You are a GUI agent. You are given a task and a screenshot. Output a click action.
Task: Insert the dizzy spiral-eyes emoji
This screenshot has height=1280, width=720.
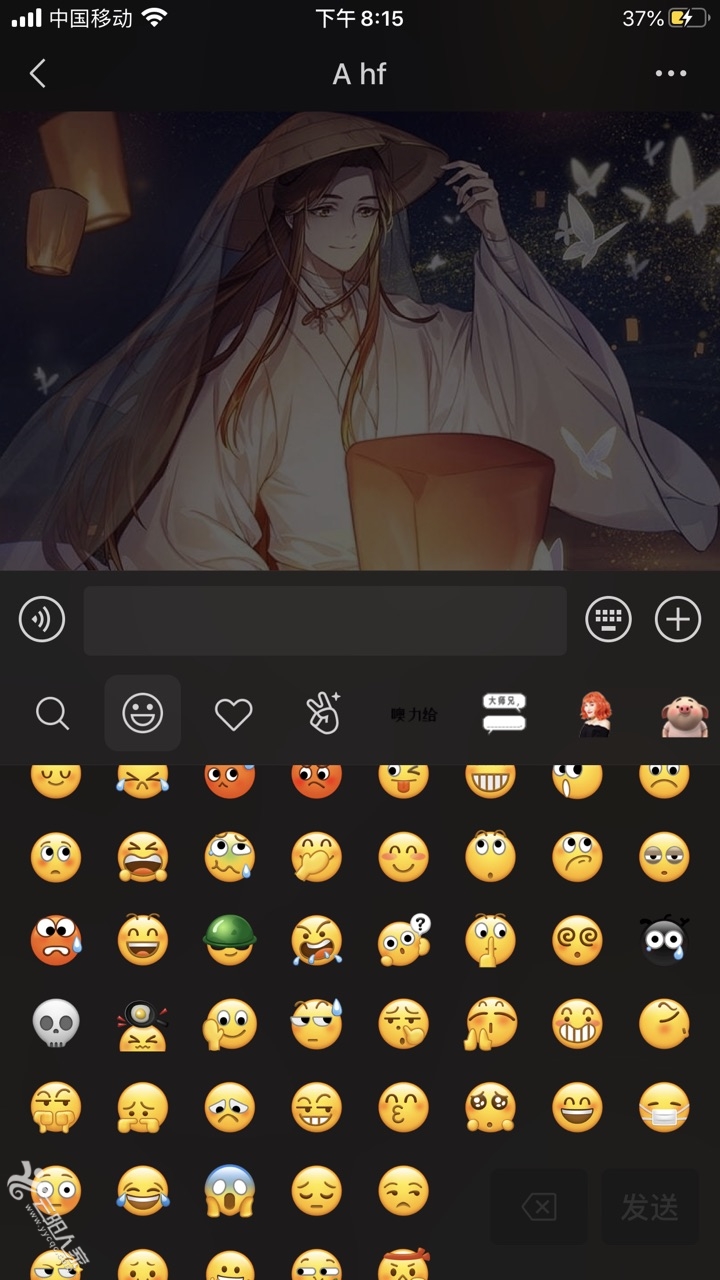[x=577, y=940]
